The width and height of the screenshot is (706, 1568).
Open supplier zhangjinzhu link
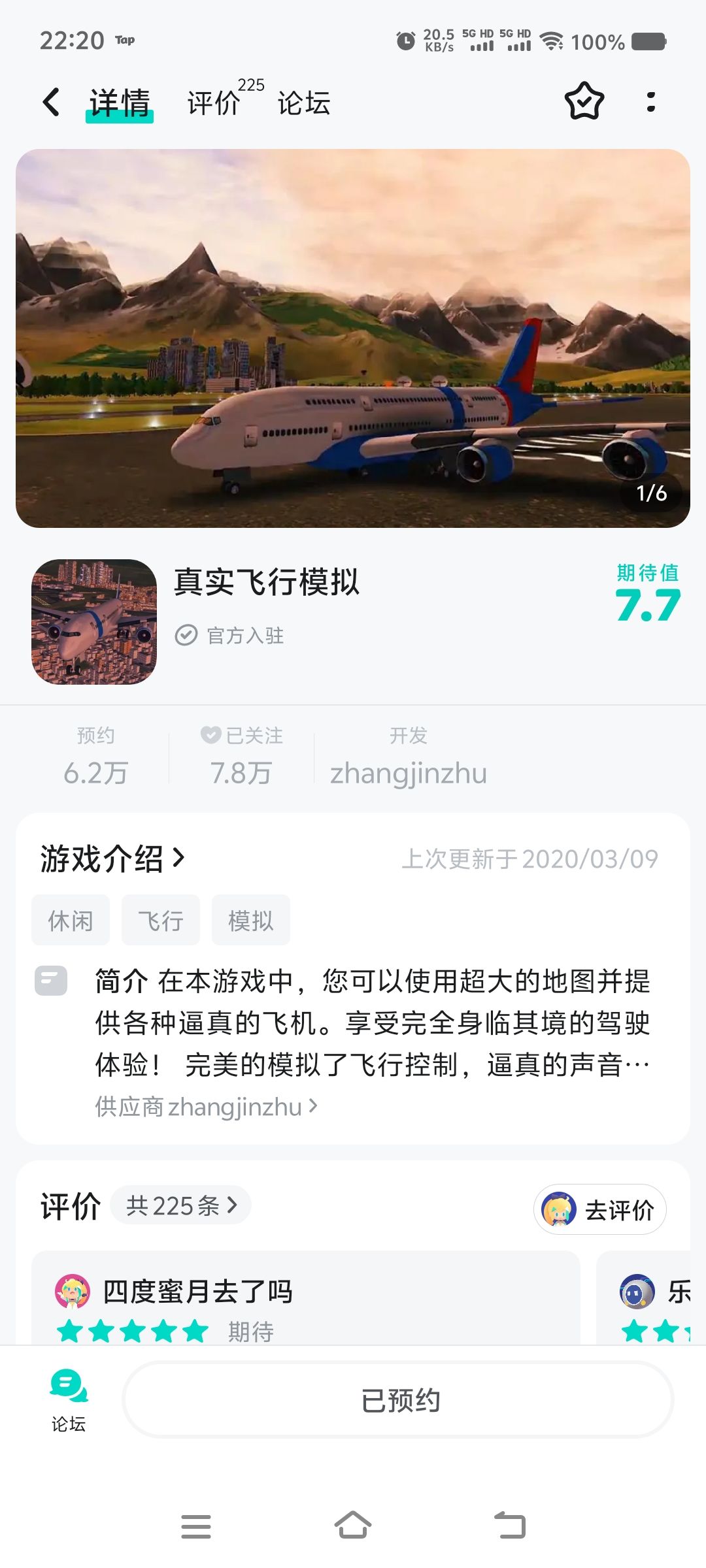207,1107
